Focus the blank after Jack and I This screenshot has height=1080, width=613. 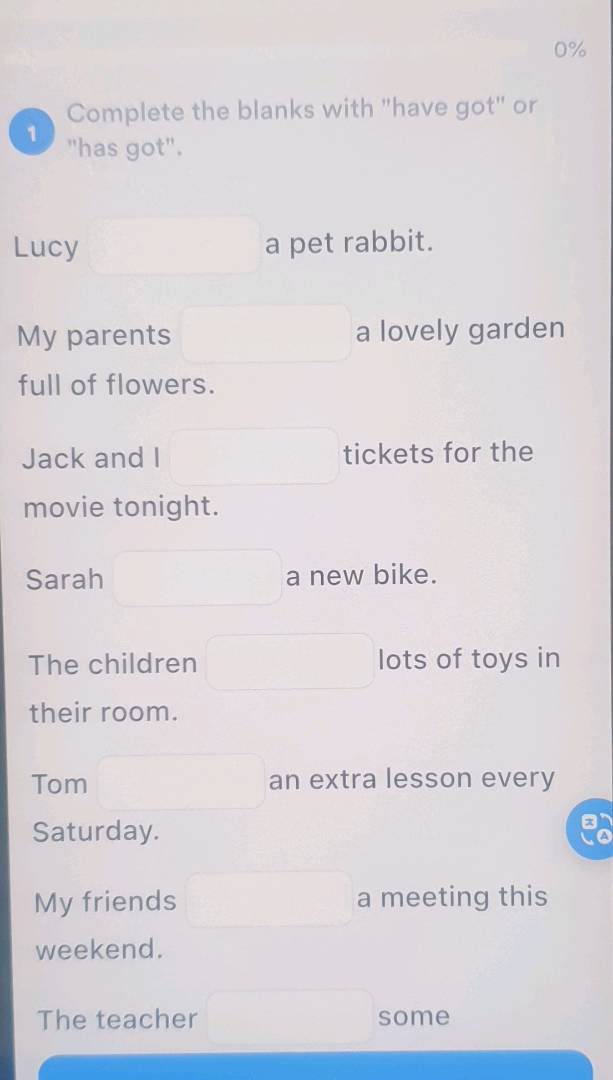click(x=254, y=457)
